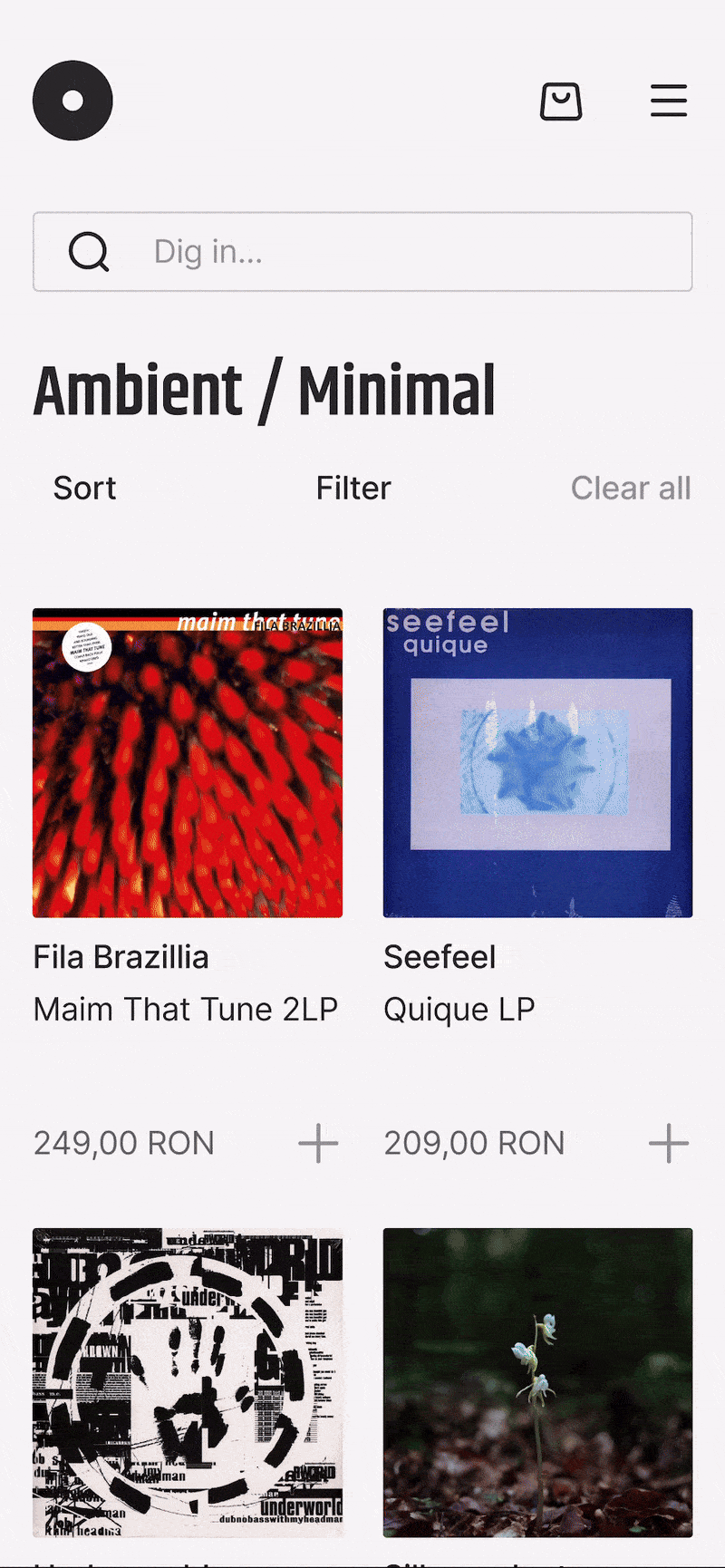725x1568 pixels.
Task: Add Seefeel Quique LP to cart
Action: pos(669,1144)
